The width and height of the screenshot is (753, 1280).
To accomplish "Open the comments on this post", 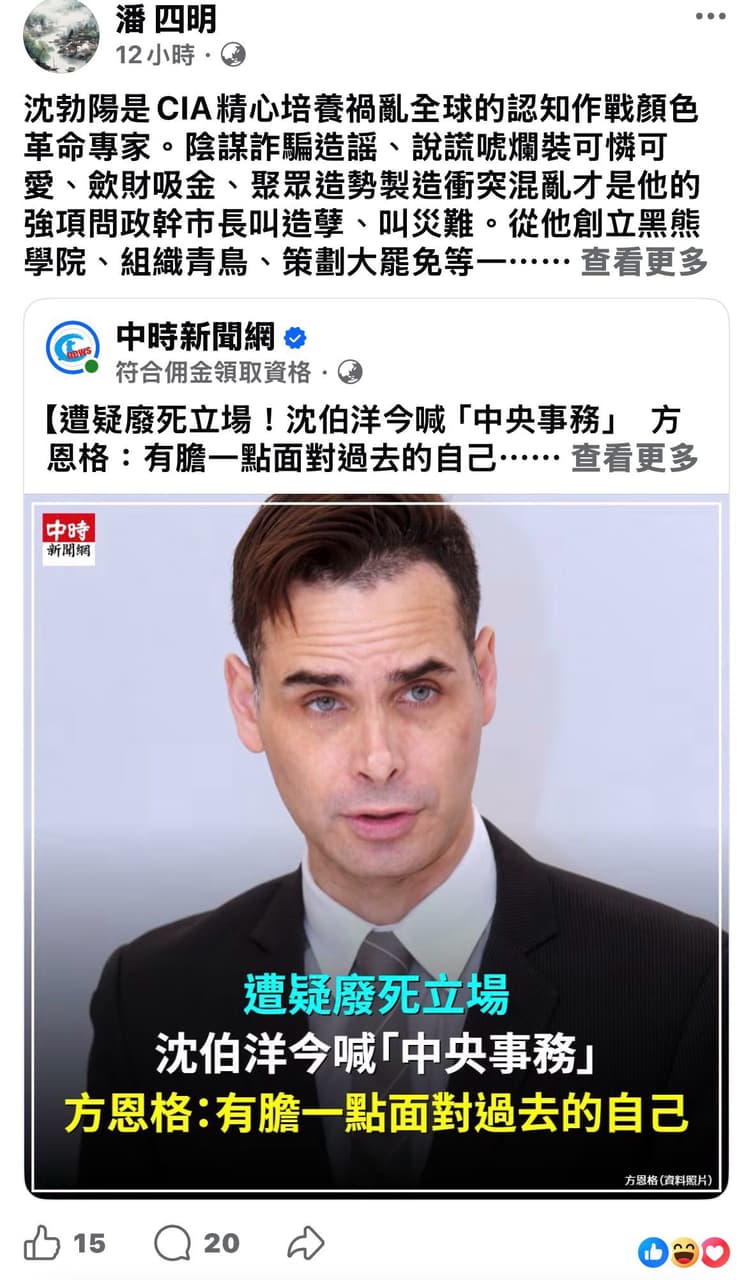I will coord(196,1243).
